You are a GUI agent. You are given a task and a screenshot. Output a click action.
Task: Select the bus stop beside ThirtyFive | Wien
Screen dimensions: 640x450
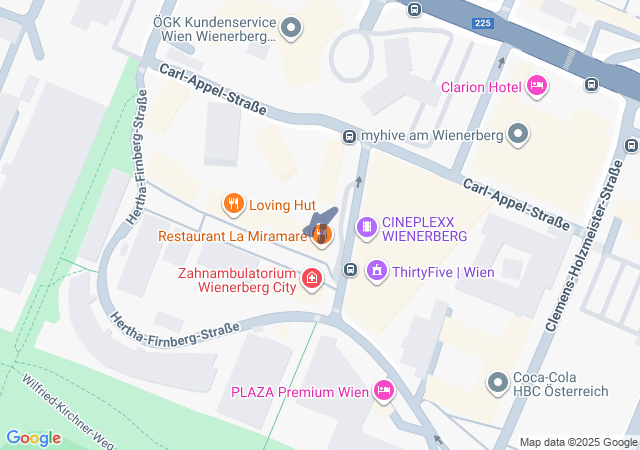coord(351,269)
